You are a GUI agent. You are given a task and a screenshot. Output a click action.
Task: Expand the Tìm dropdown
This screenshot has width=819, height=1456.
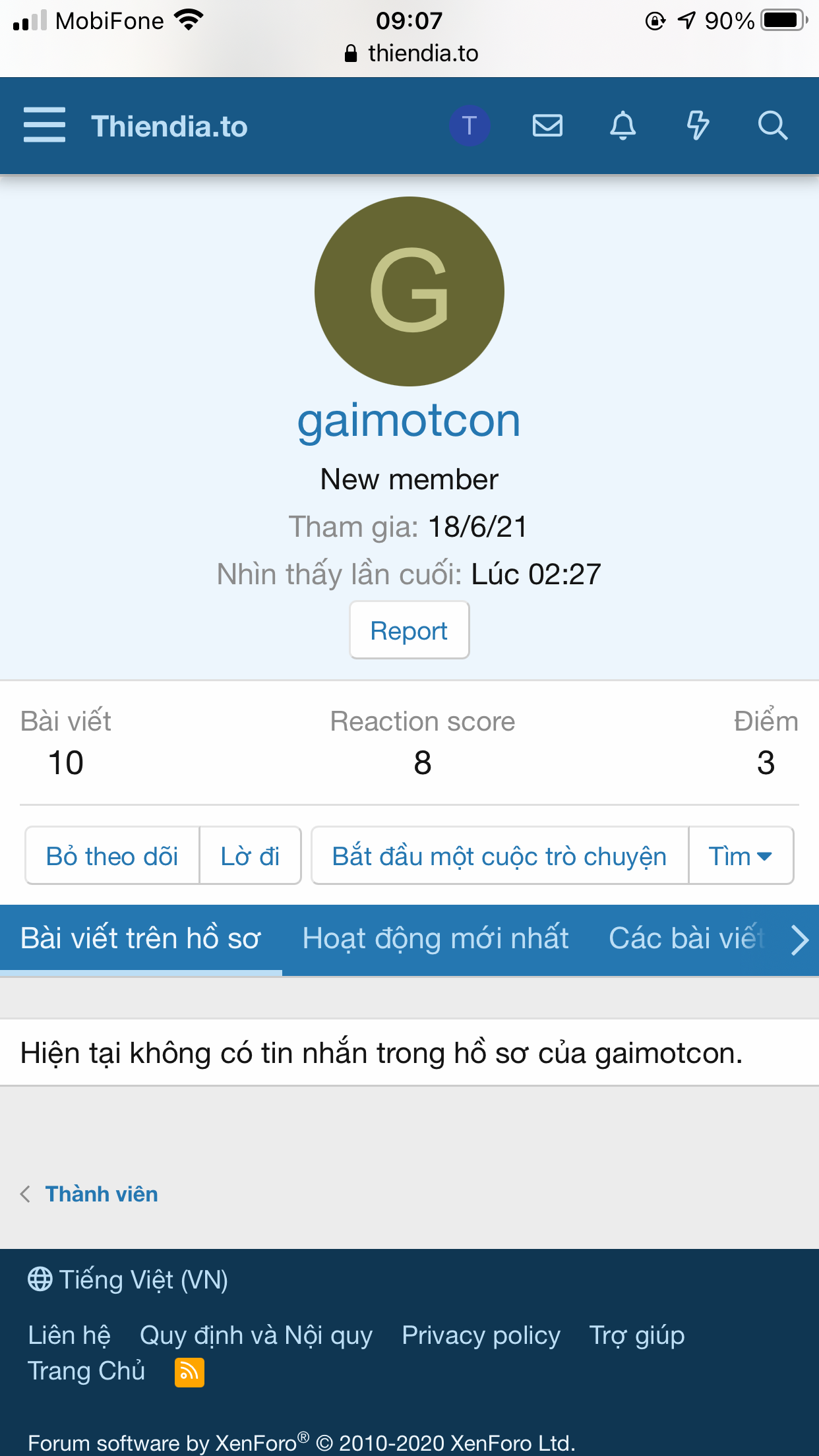click(741, 856)
